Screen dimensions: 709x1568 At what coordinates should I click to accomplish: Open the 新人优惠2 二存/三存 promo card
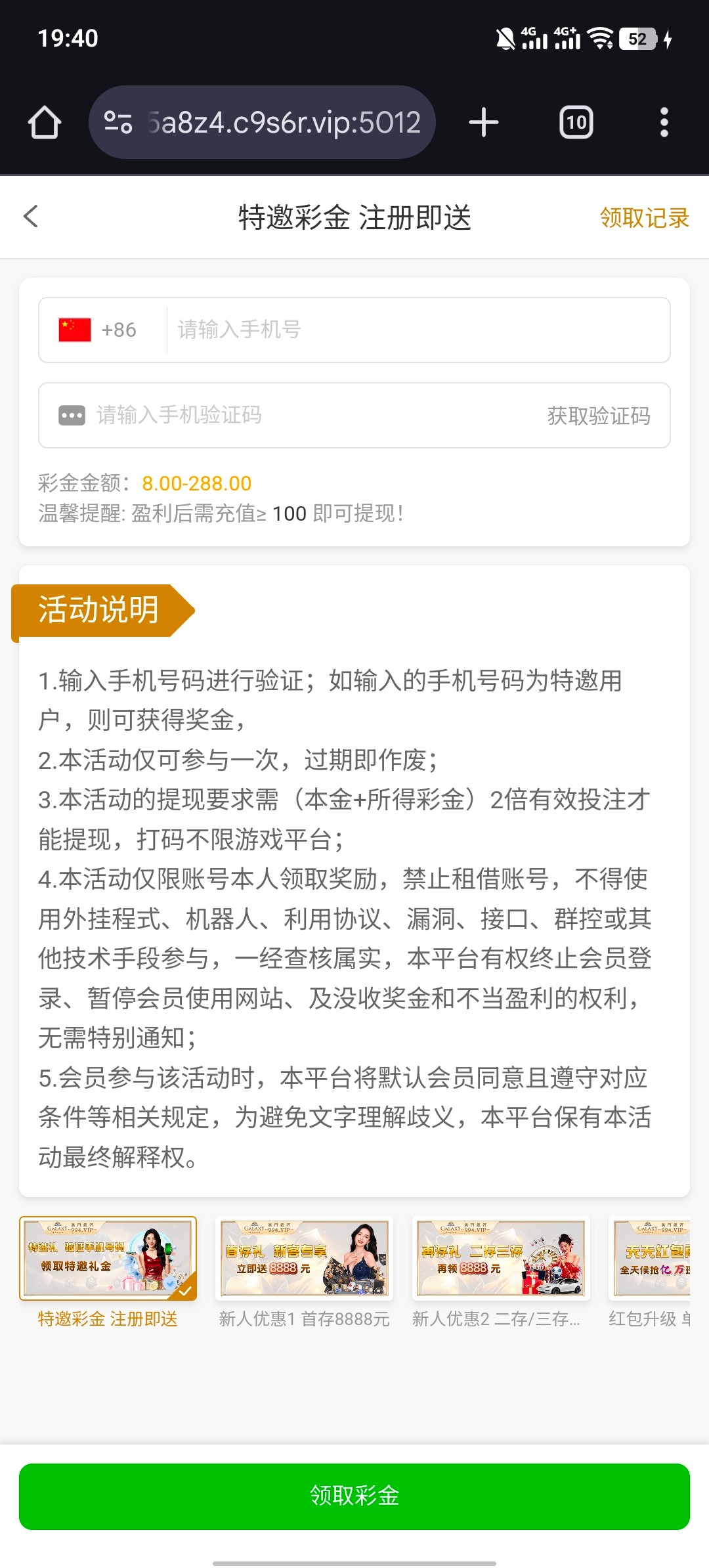[x=501, y=1259]
